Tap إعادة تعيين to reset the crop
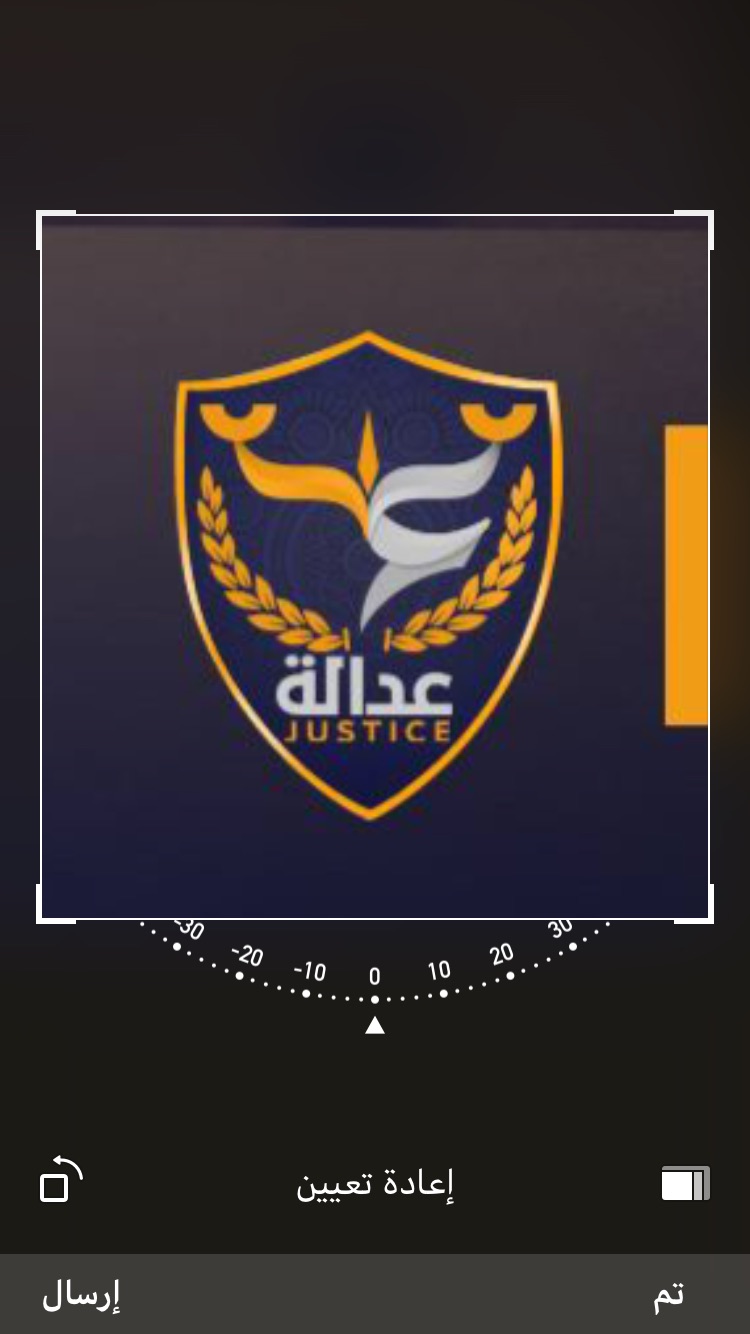The image size is (750, 1334). click(375, 1184)
